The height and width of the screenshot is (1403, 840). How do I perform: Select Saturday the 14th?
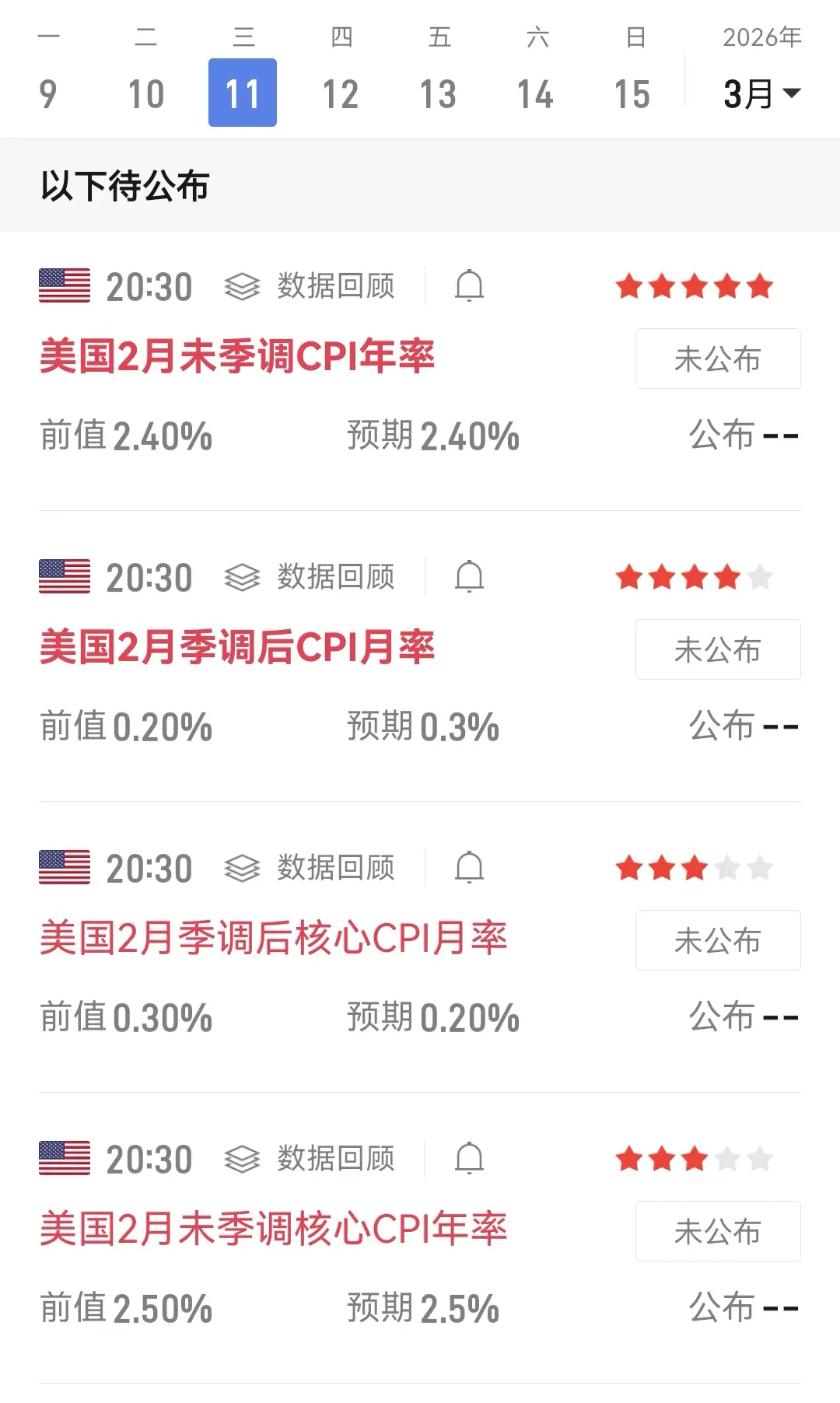(x=535, y=93)
